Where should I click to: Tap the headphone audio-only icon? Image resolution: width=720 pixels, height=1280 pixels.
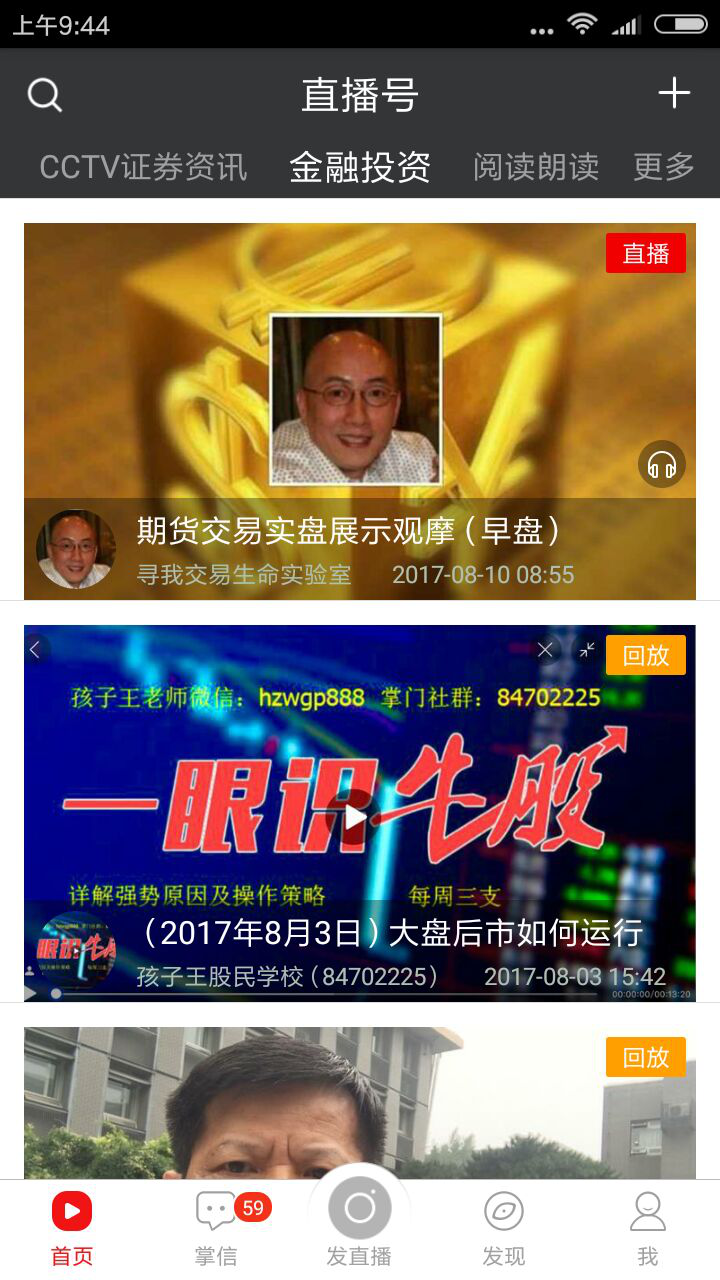[662, 464]
